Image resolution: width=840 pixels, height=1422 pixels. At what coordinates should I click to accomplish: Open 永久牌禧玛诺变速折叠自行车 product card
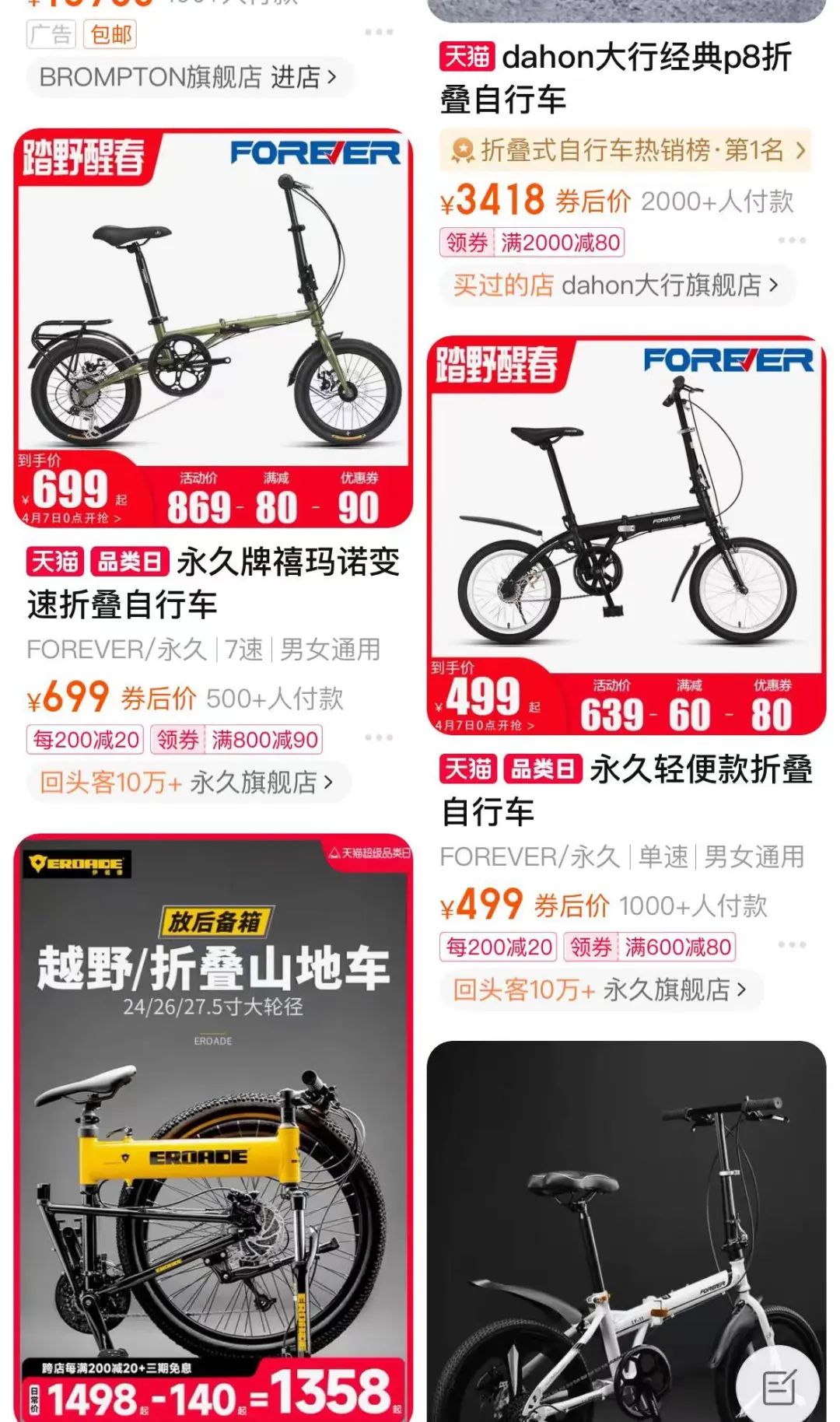pyautogui.click(x=213, y=327)
